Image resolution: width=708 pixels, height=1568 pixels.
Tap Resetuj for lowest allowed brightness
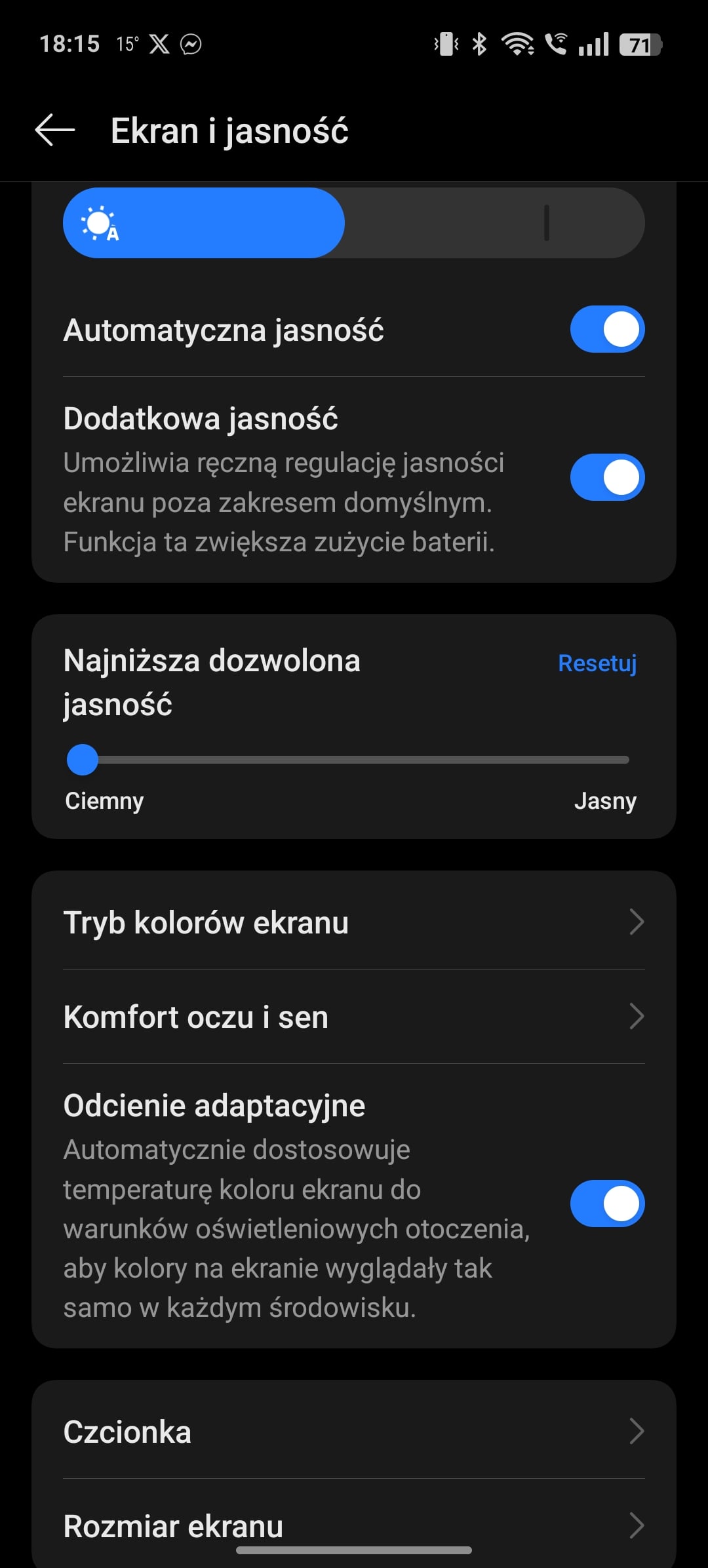(x=597, y=663)
